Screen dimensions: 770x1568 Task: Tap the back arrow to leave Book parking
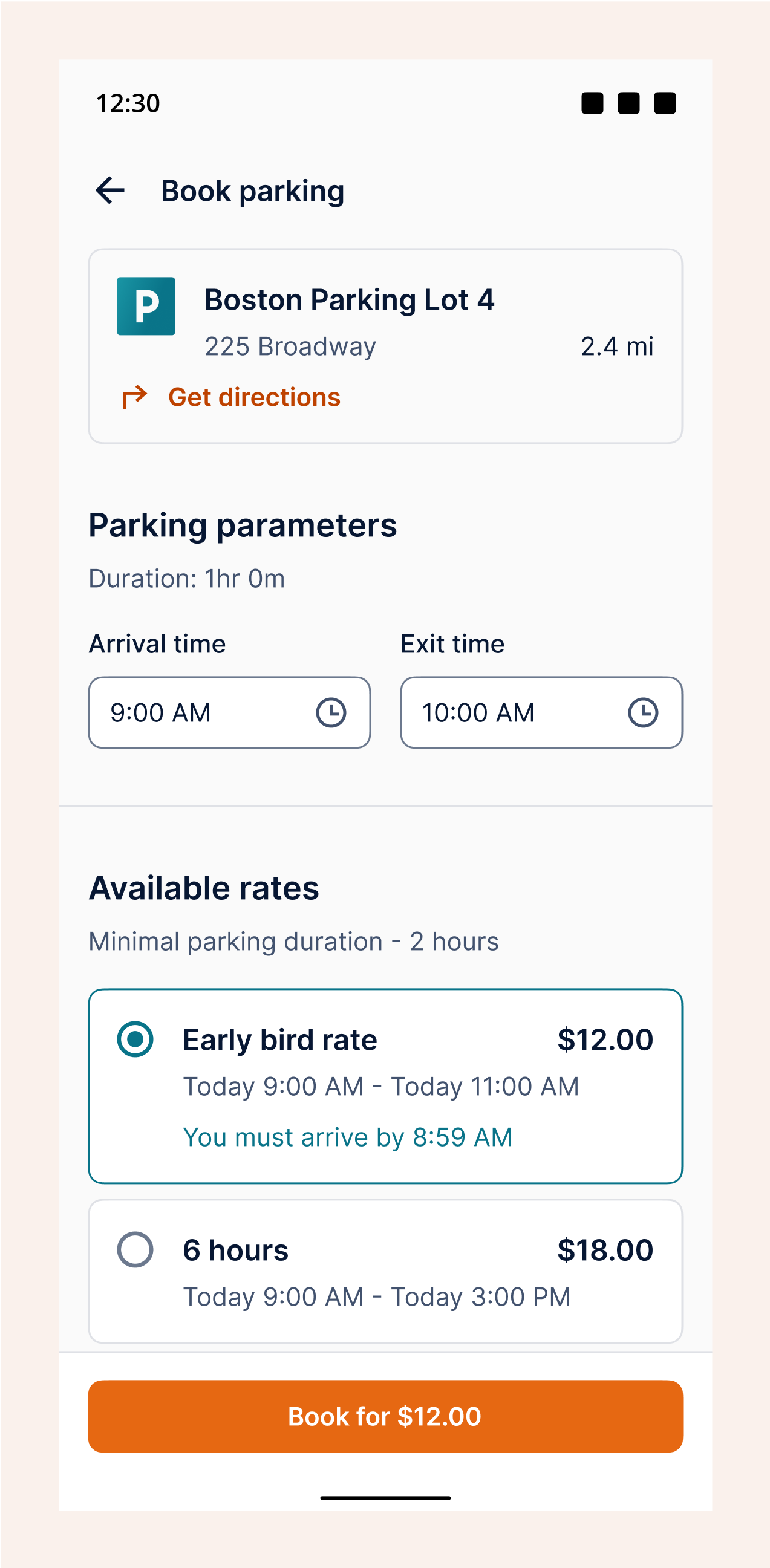(111, 190)
